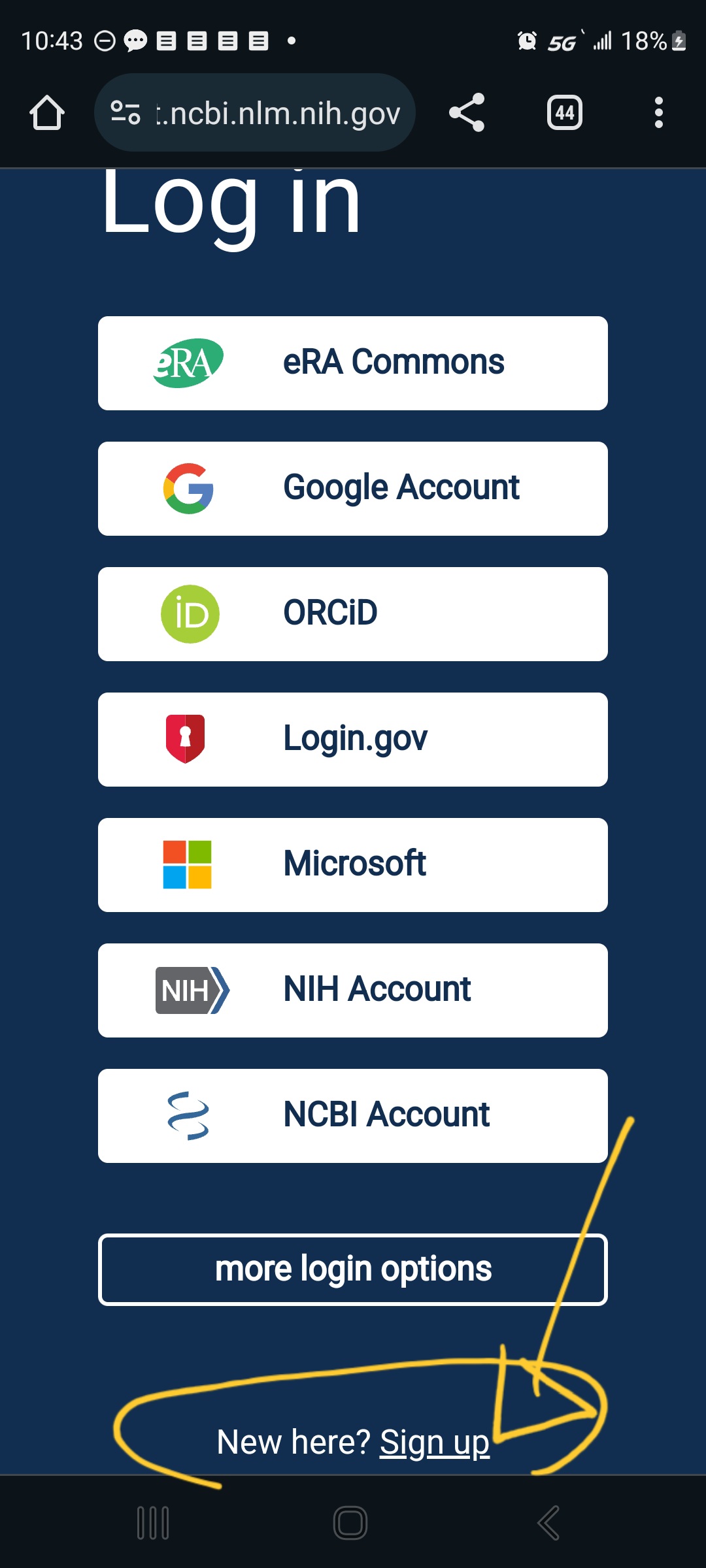This screenshot has height=1568, width=706.
Task: Sign in using ORCiD
Action: click(x=353, y=614)
